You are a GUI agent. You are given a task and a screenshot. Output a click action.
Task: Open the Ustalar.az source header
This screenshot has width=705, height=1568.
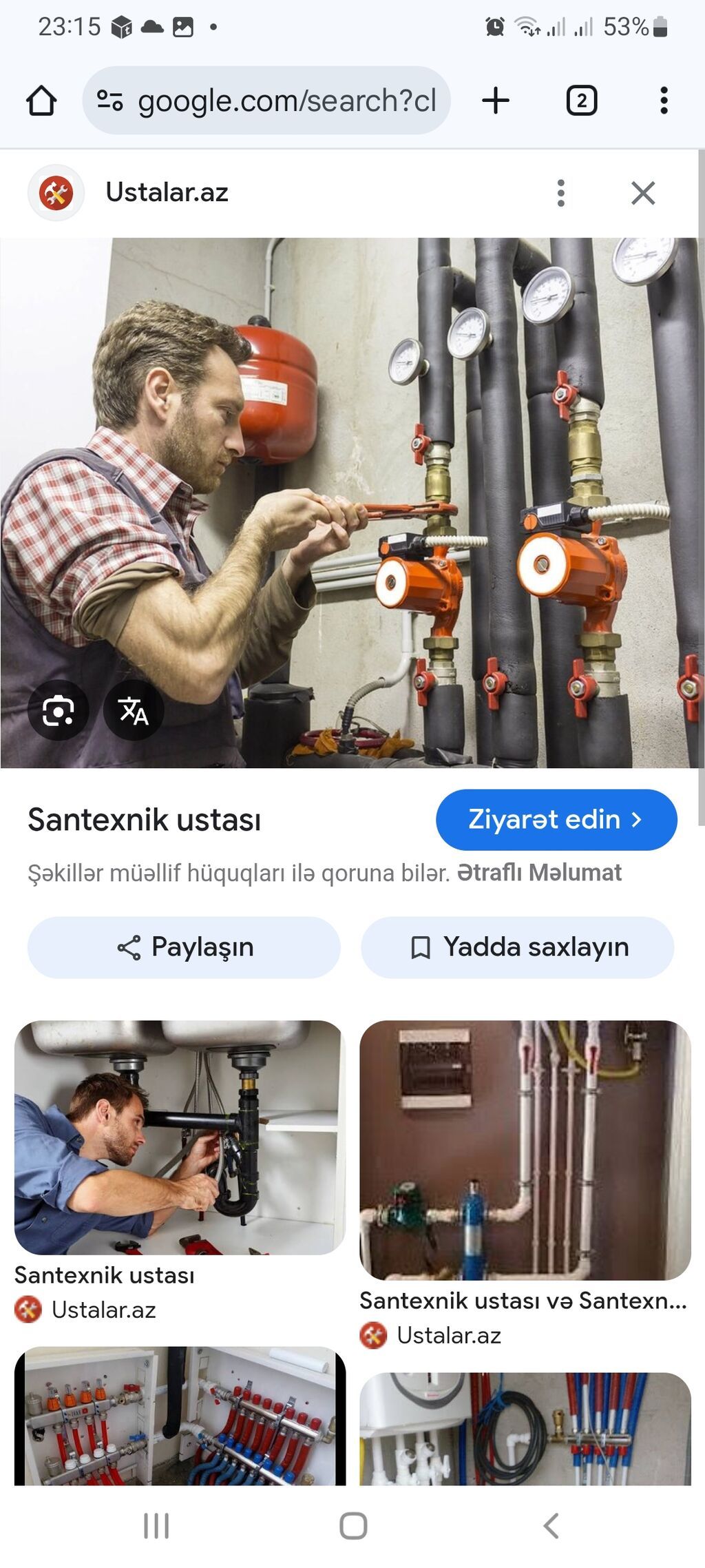tap(167, 193)
